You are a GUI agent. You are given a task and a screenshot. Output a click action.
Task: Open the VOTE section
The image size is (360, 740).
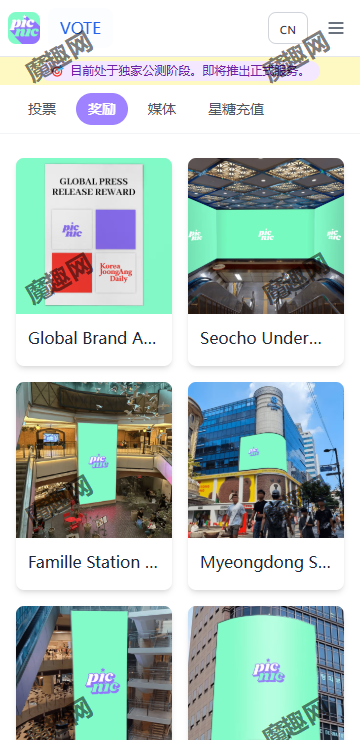point(81,28)
